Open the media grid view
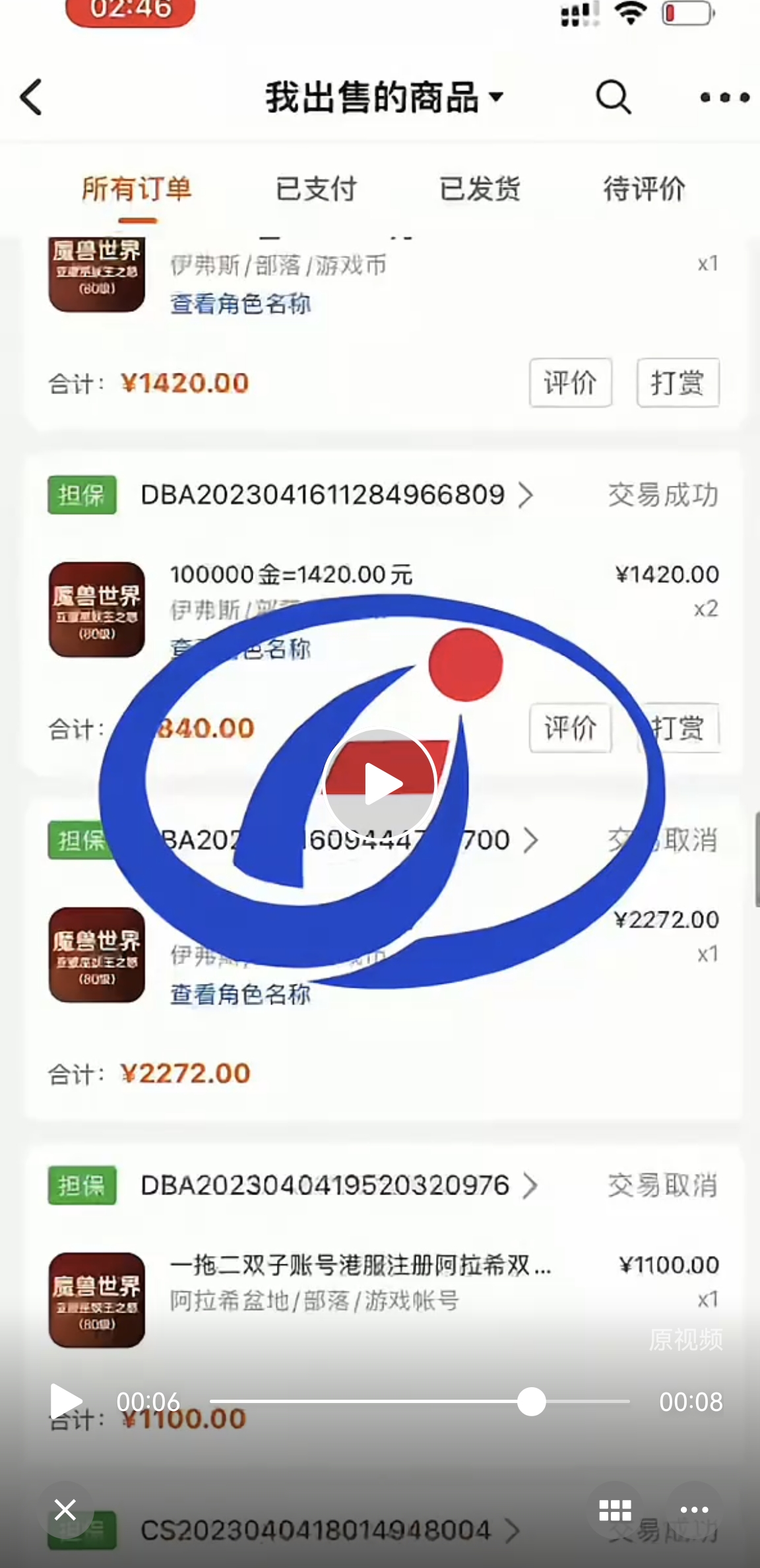The image size is (760, 1568). 615,1509
